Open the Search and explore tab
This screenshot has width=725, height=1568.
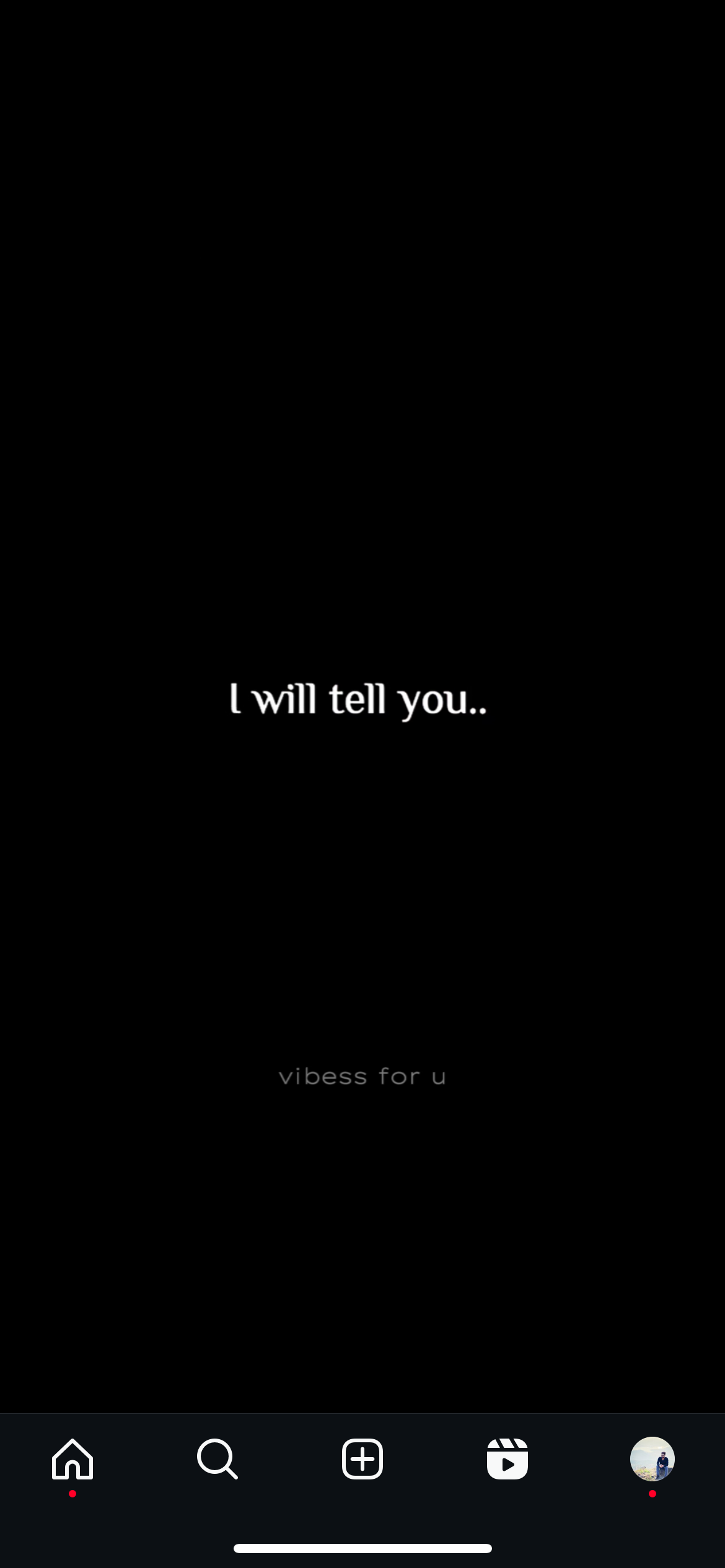[217, 1459]
